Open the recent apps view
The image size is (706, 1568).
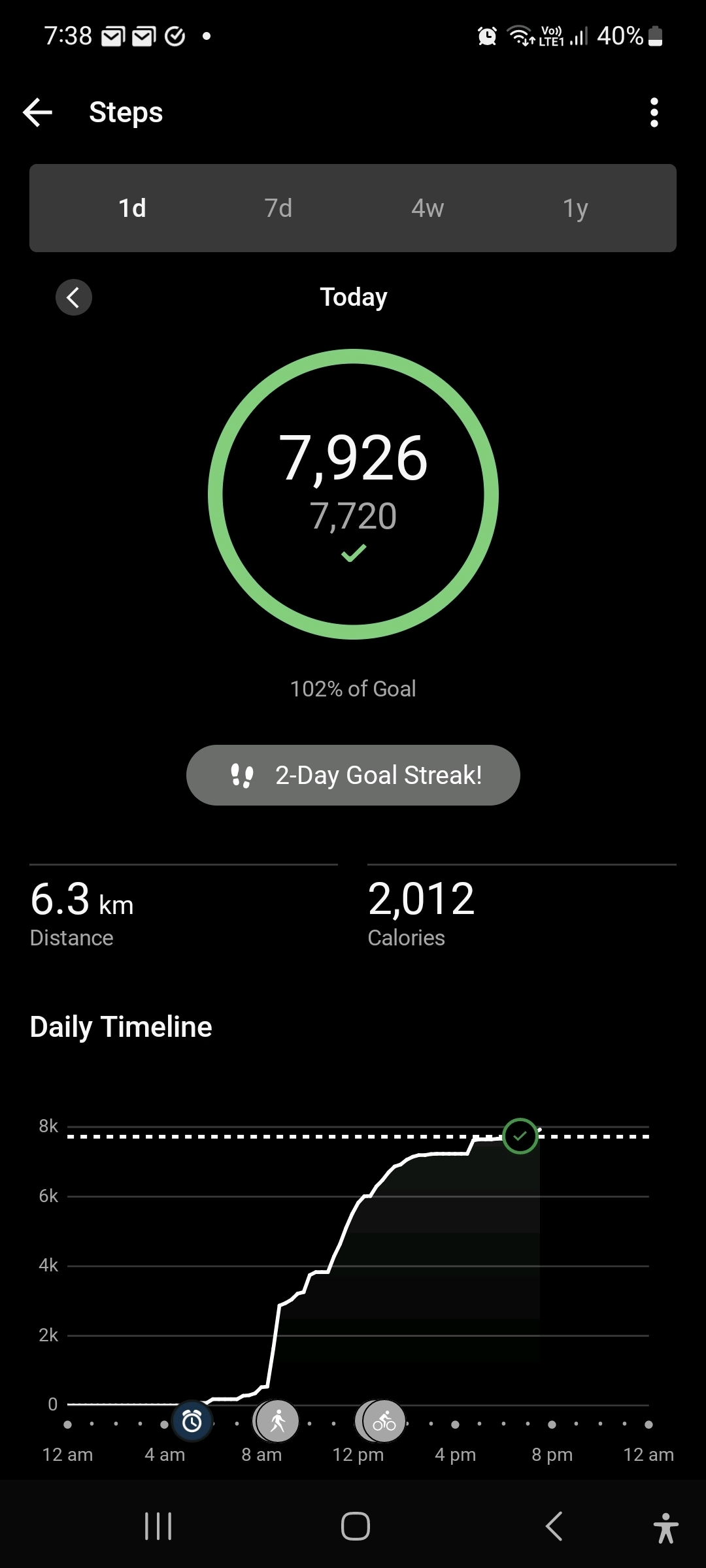[158, 1527]
